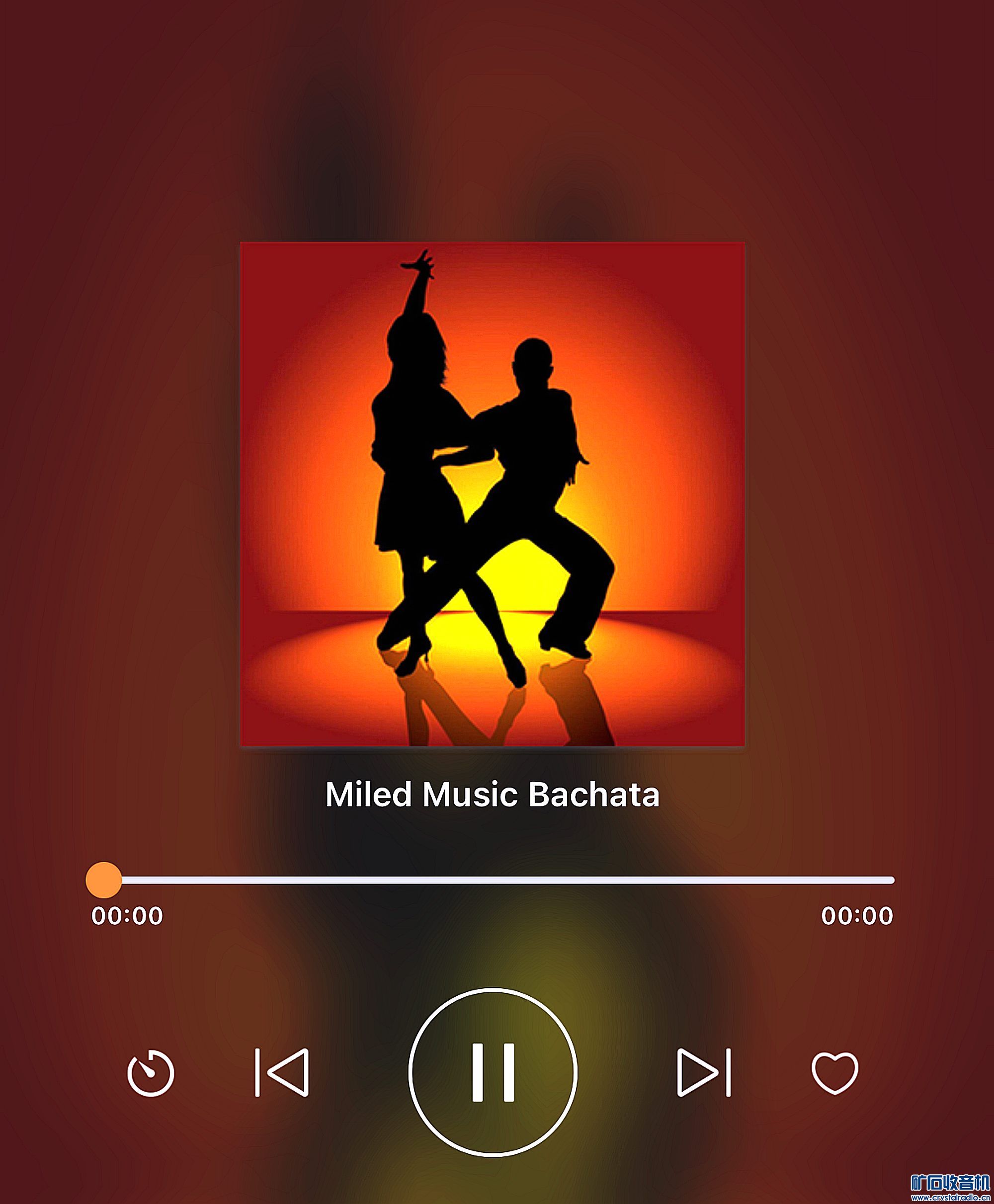
Task: Open the sleep timer
Action: [x=151, y=1073]
